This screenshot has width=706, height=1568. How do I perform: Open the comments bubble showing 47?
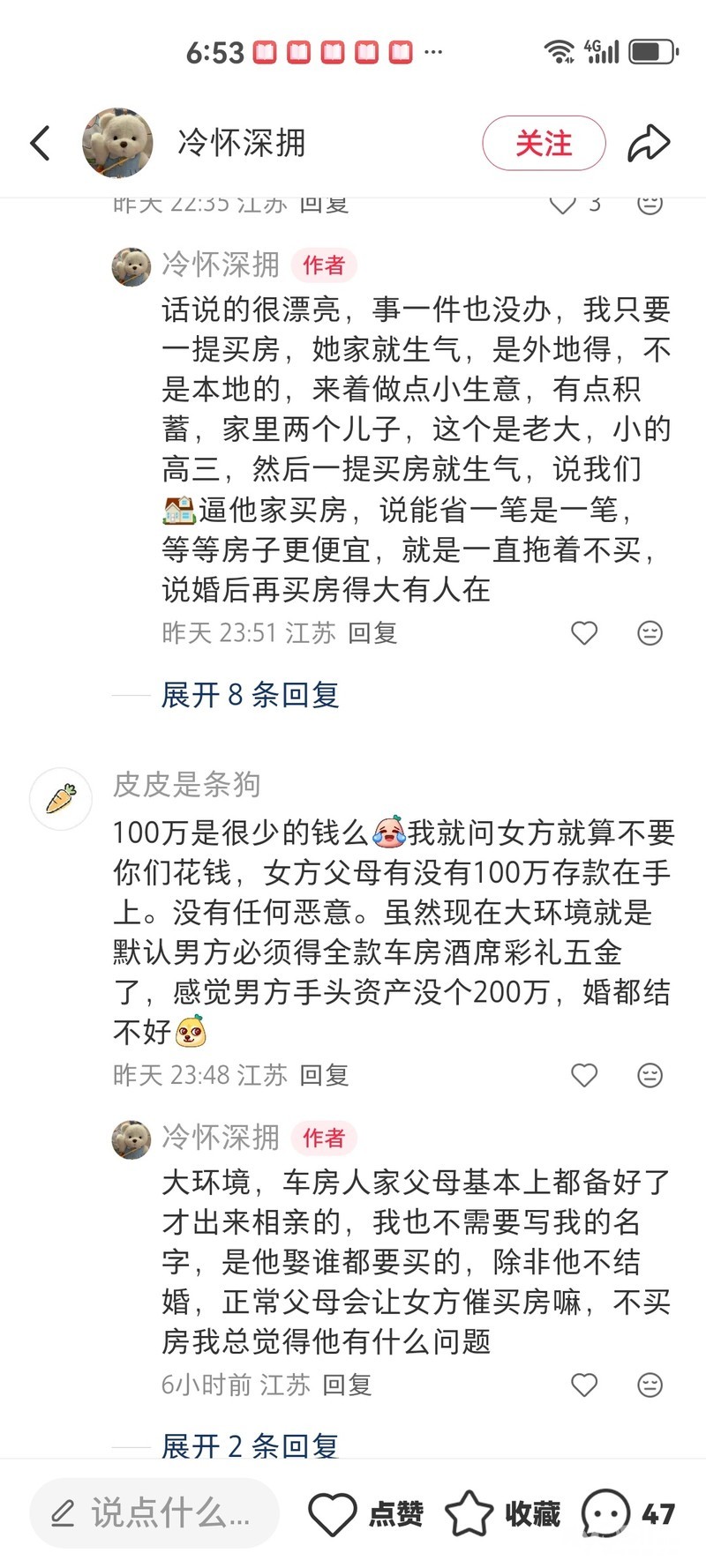click(x=628, y=1513)
